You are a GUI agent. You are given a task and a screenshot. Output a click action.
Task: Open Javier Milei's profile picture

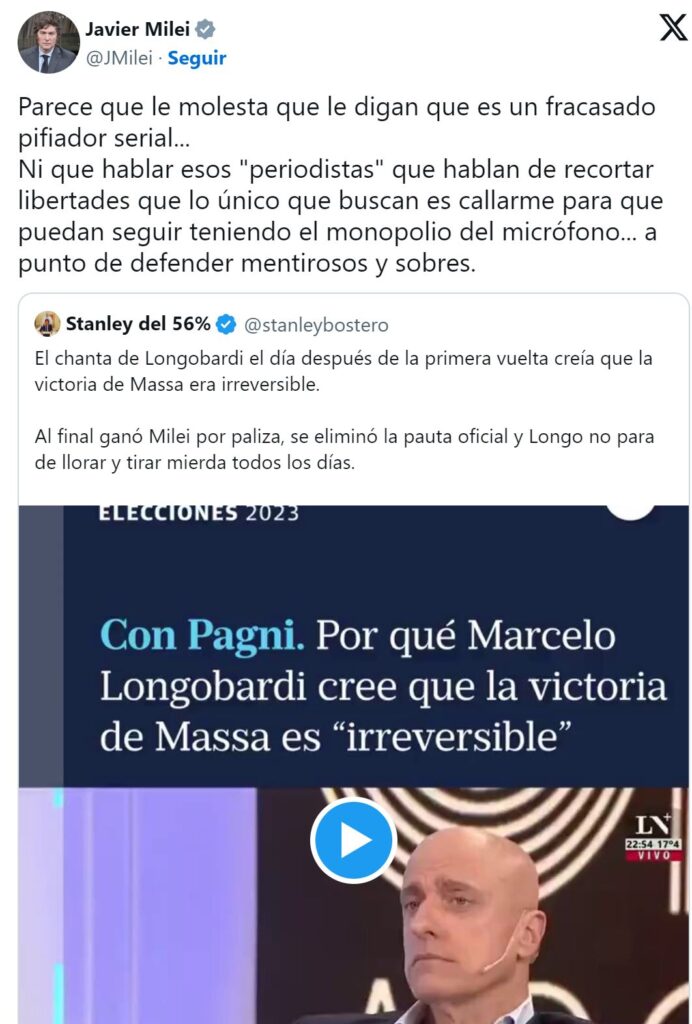tap(48, 43)
